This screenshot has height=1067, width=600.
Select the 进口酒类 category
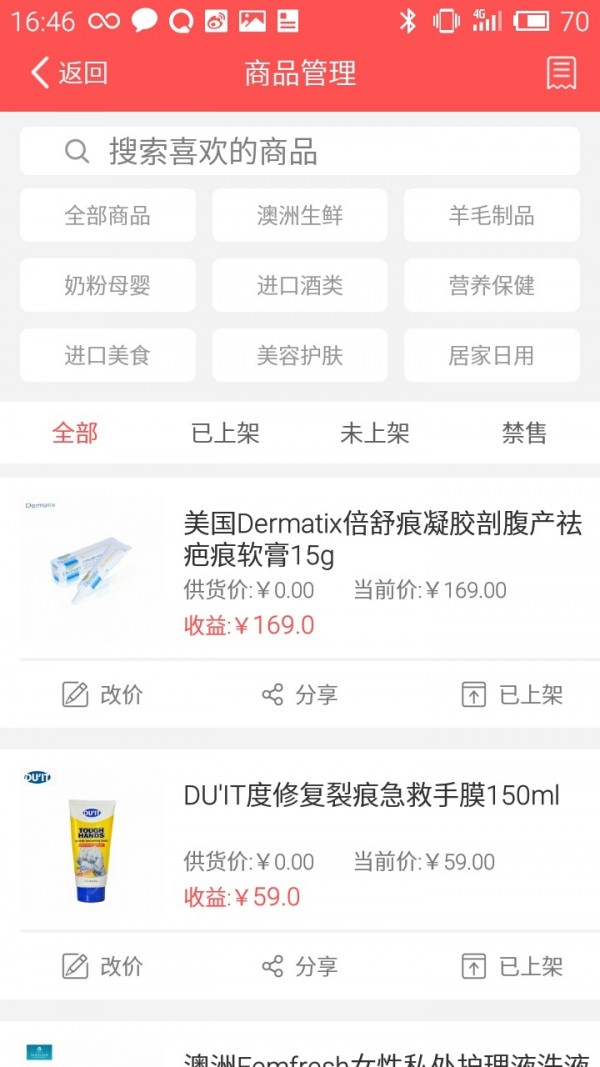click(x=300, y=285)
